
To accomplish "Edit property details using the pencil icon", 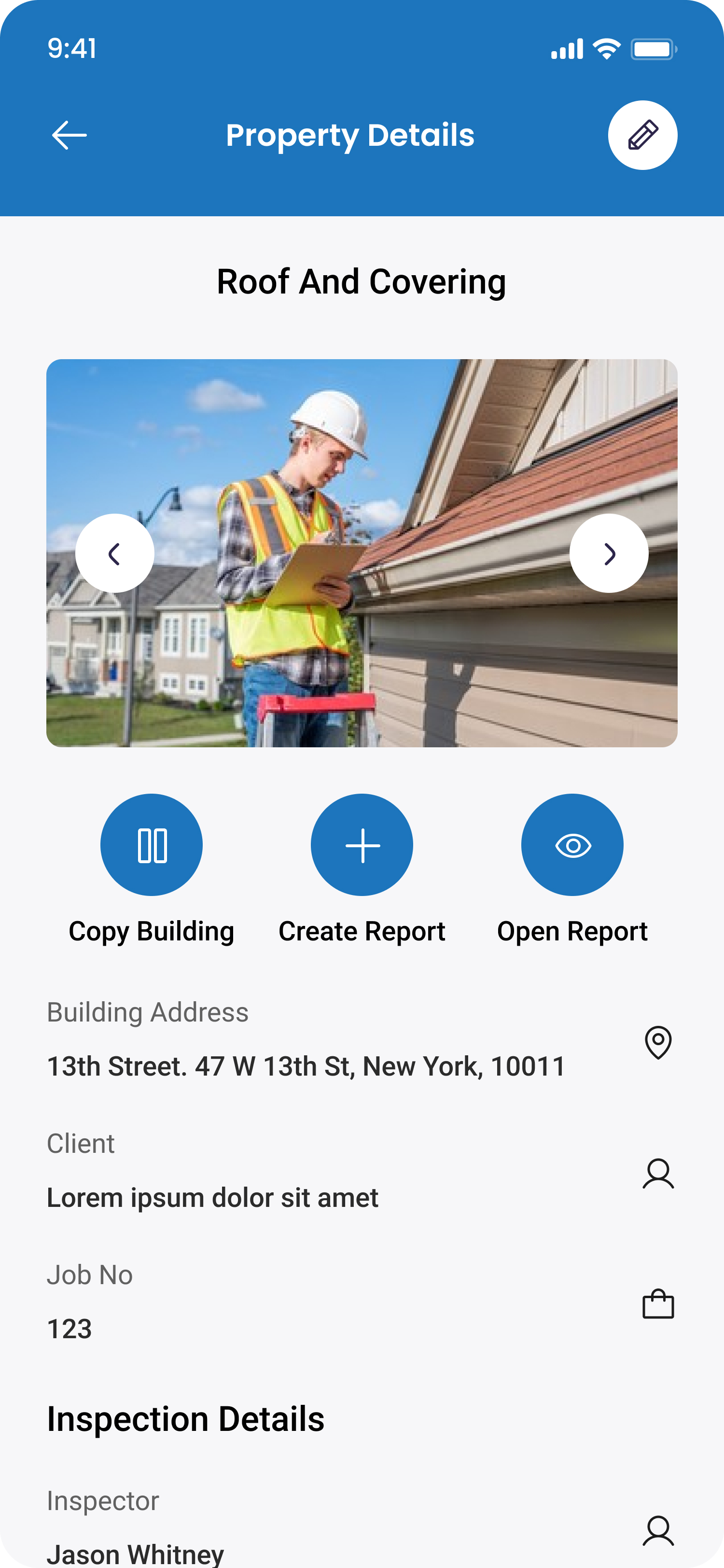I will click(x=642, y=135).
